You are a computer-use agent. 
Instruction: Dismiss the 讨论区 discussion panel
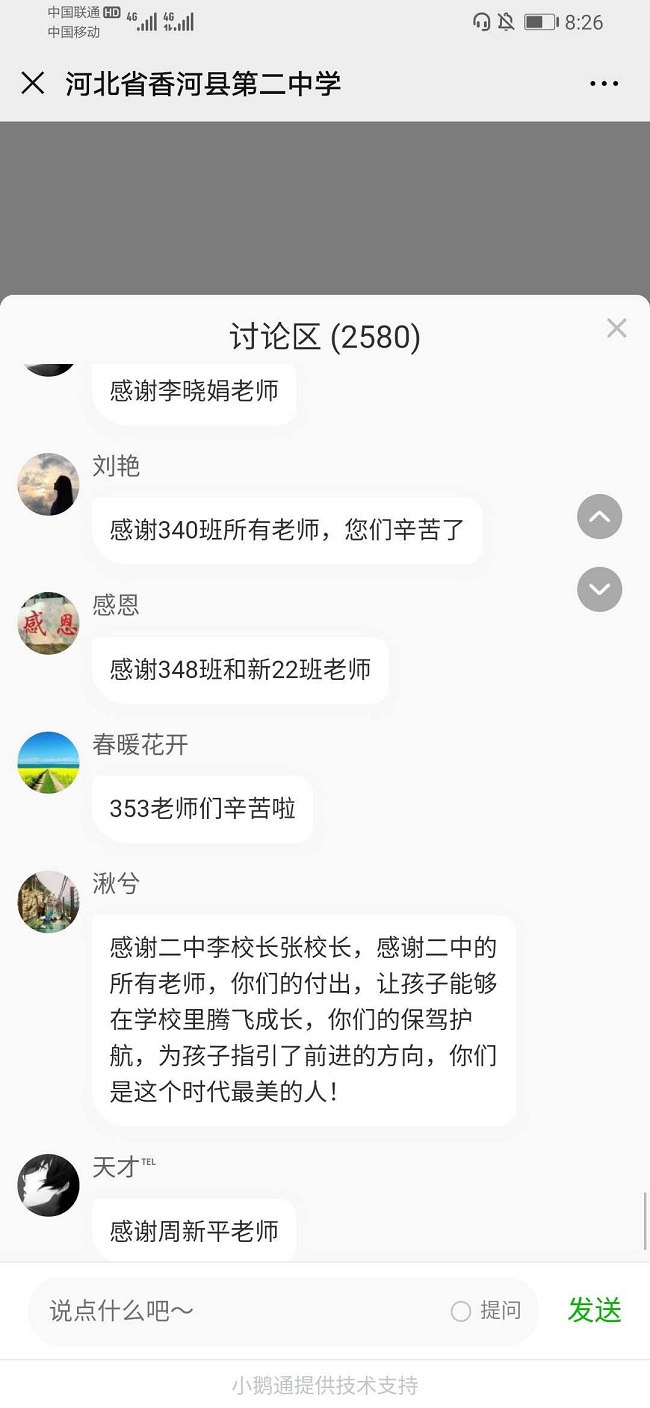616,328
